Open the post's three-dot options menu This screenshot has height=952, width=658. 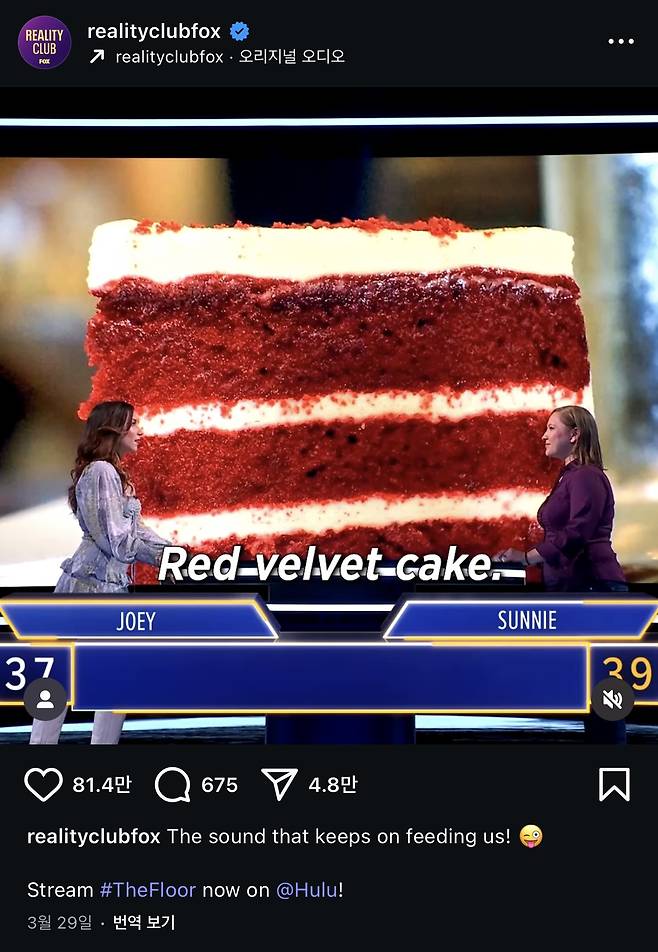[620, 42]
